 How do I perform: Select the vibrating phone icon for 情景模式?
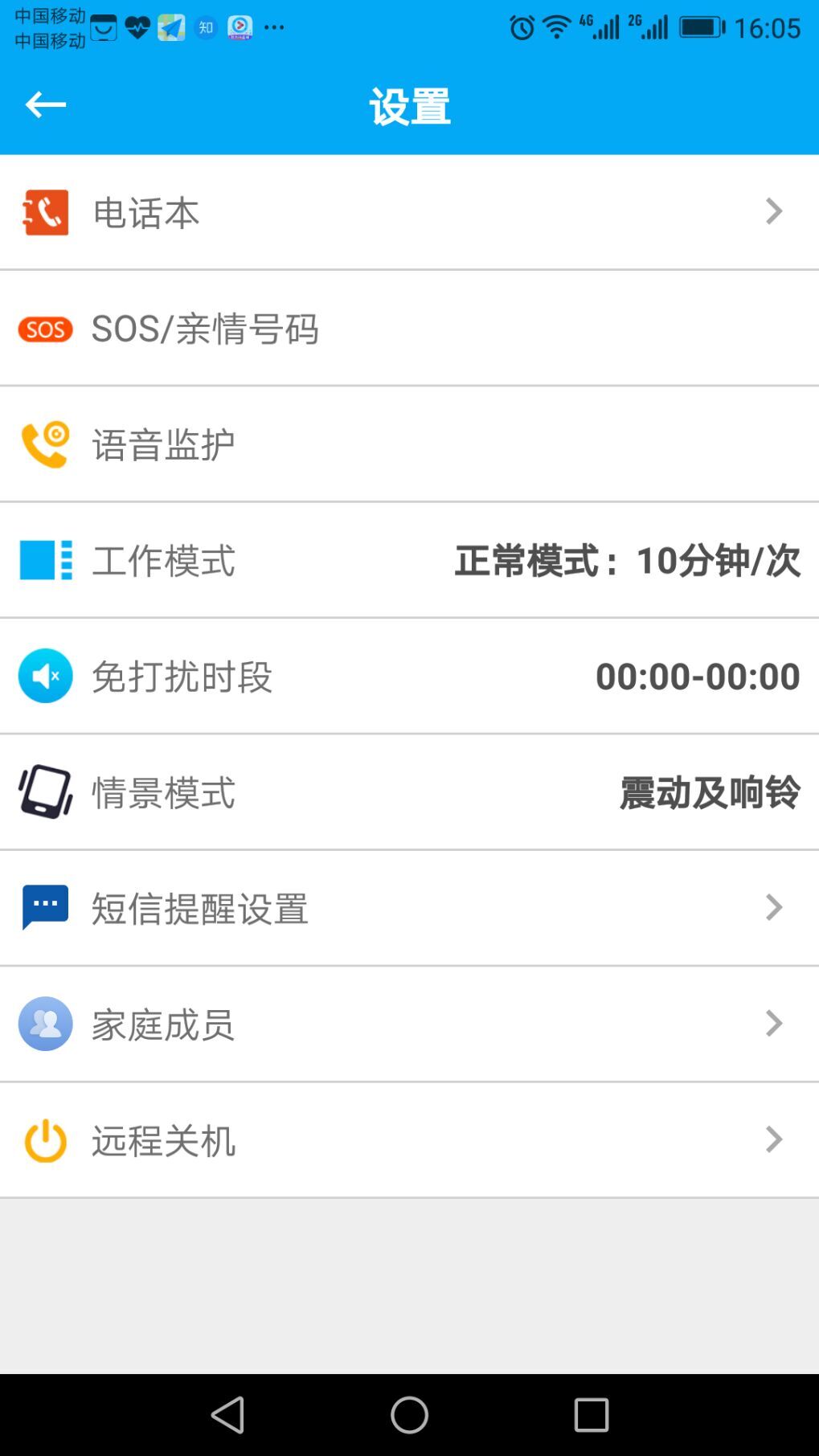tap(45, 792)
